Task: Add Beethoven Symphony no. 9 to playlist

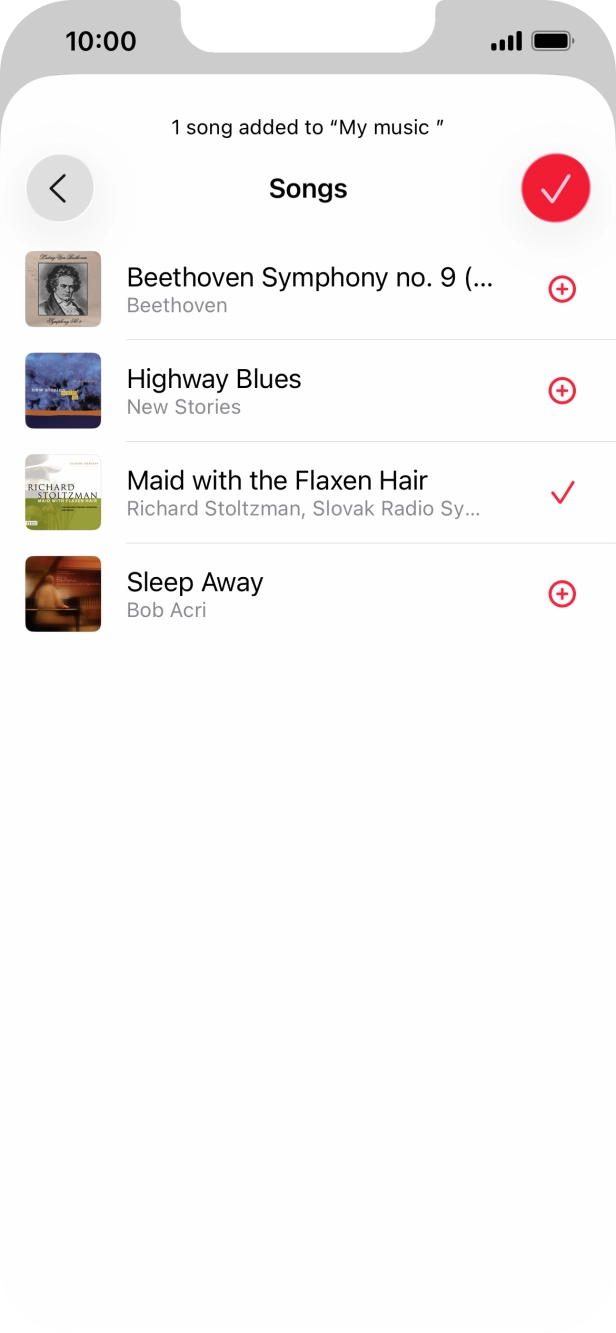Action: pyautogui.click(x=562, y=289)
